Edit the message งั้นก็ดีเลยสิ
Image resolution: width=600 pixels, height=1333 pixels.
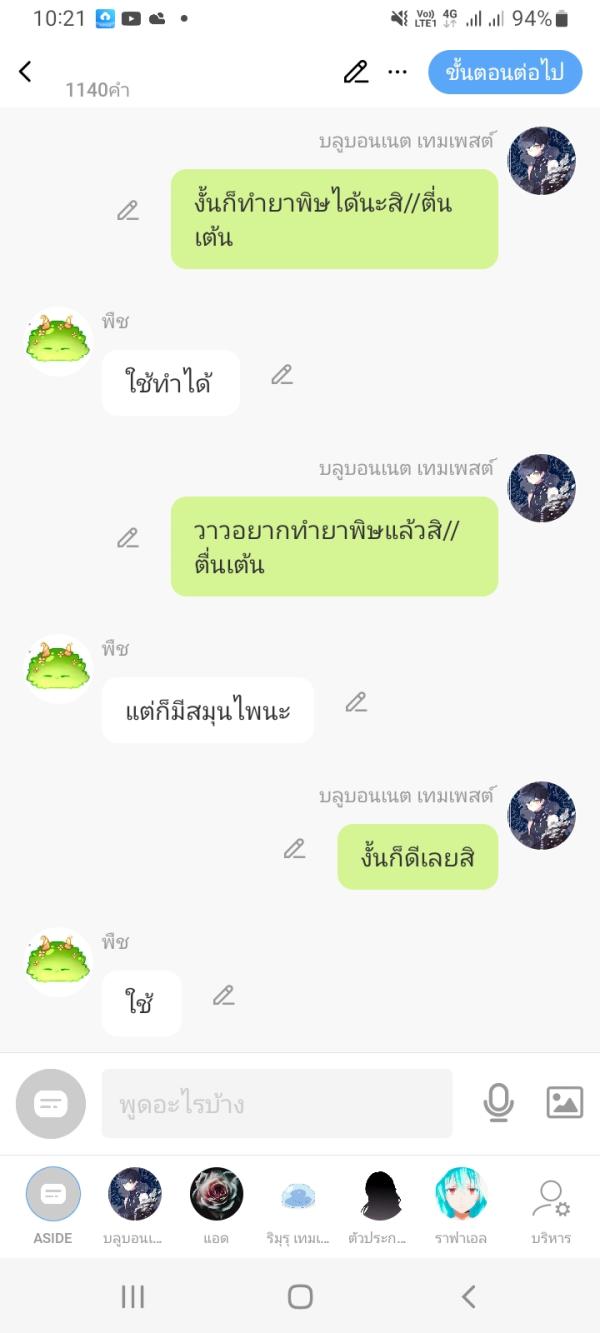click(x=294, y=849)
